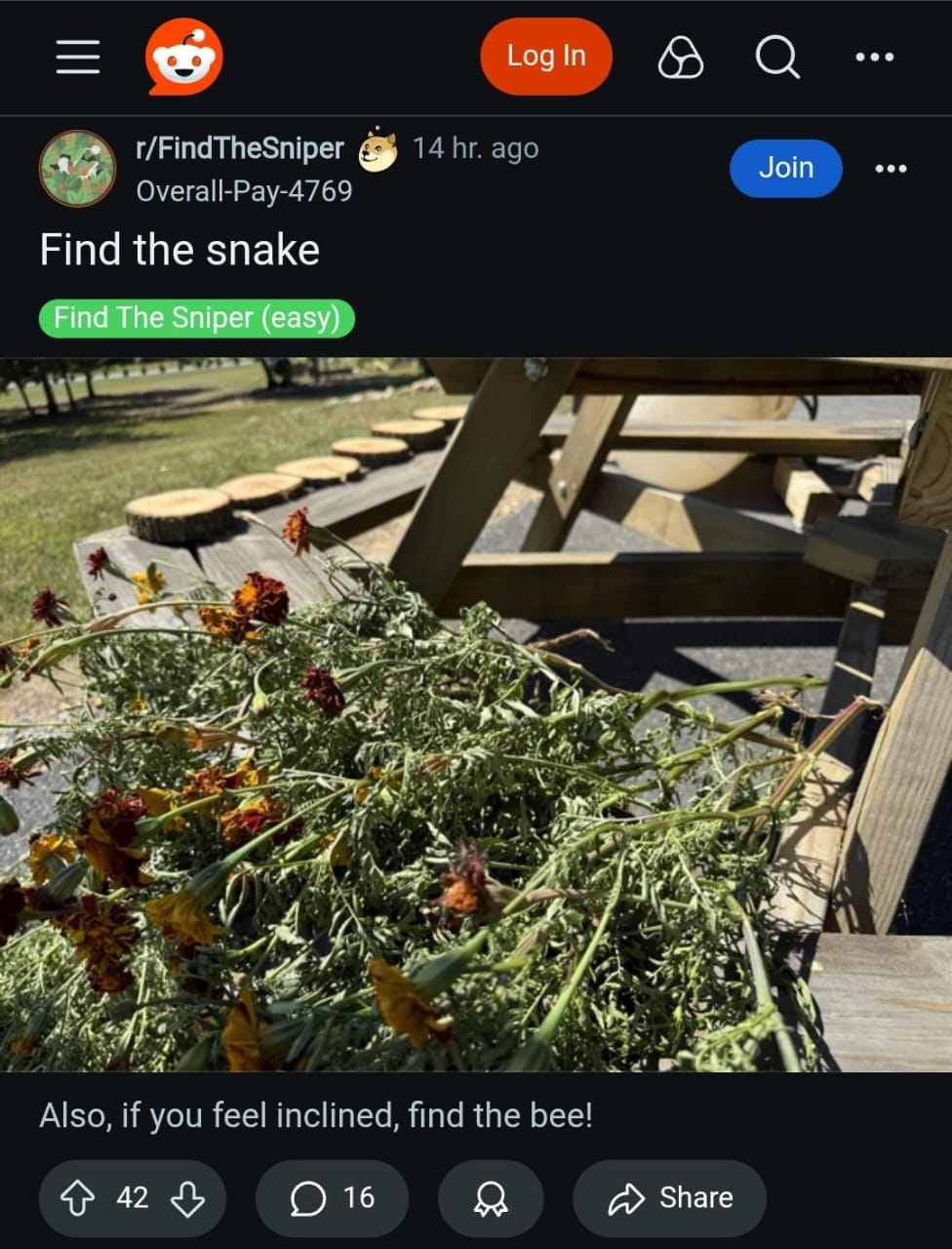Open the Reddit home logo

click(x=181, y=57)
